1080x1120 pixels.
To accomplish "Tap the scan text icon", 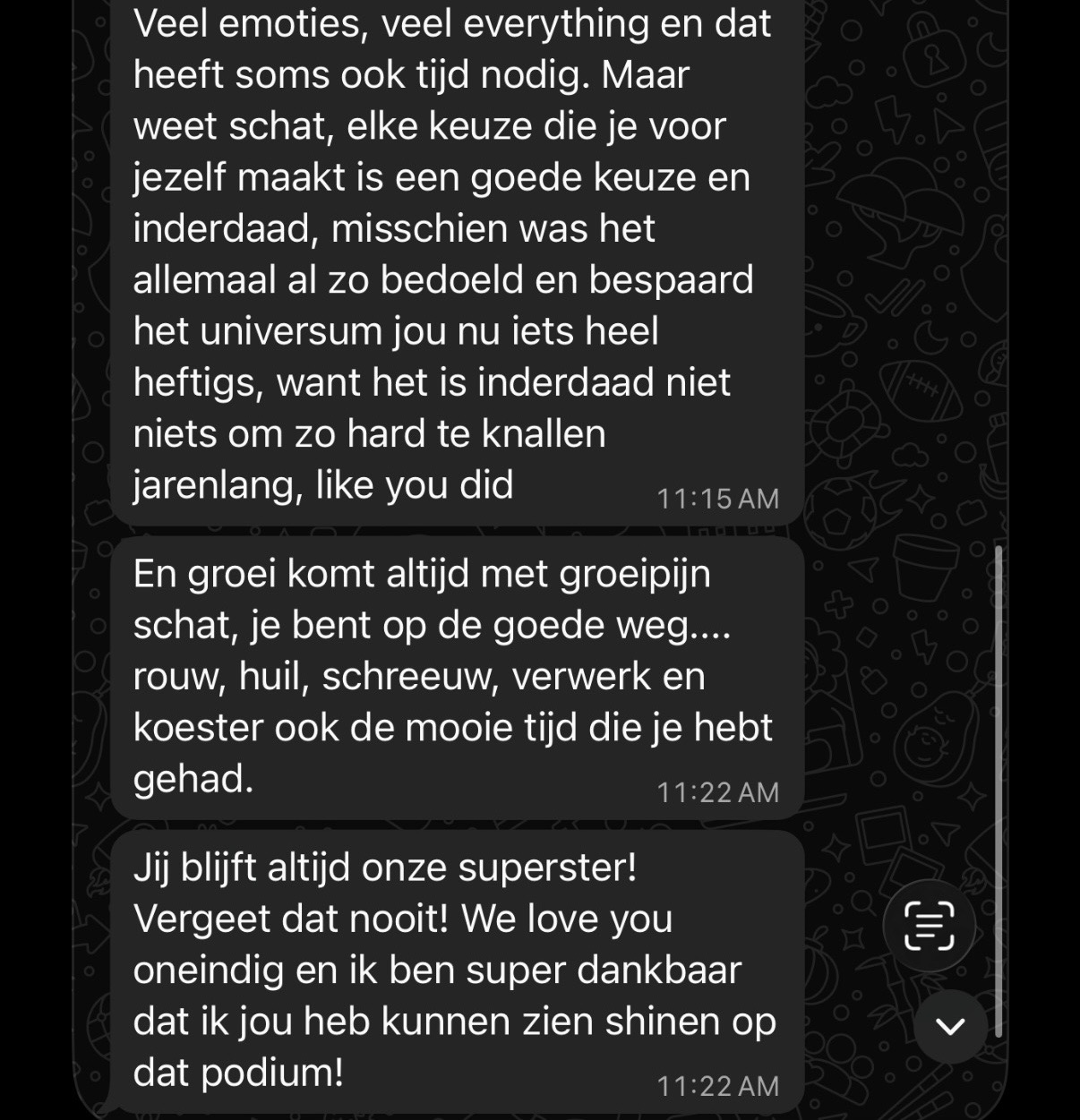I will point(929,926).
